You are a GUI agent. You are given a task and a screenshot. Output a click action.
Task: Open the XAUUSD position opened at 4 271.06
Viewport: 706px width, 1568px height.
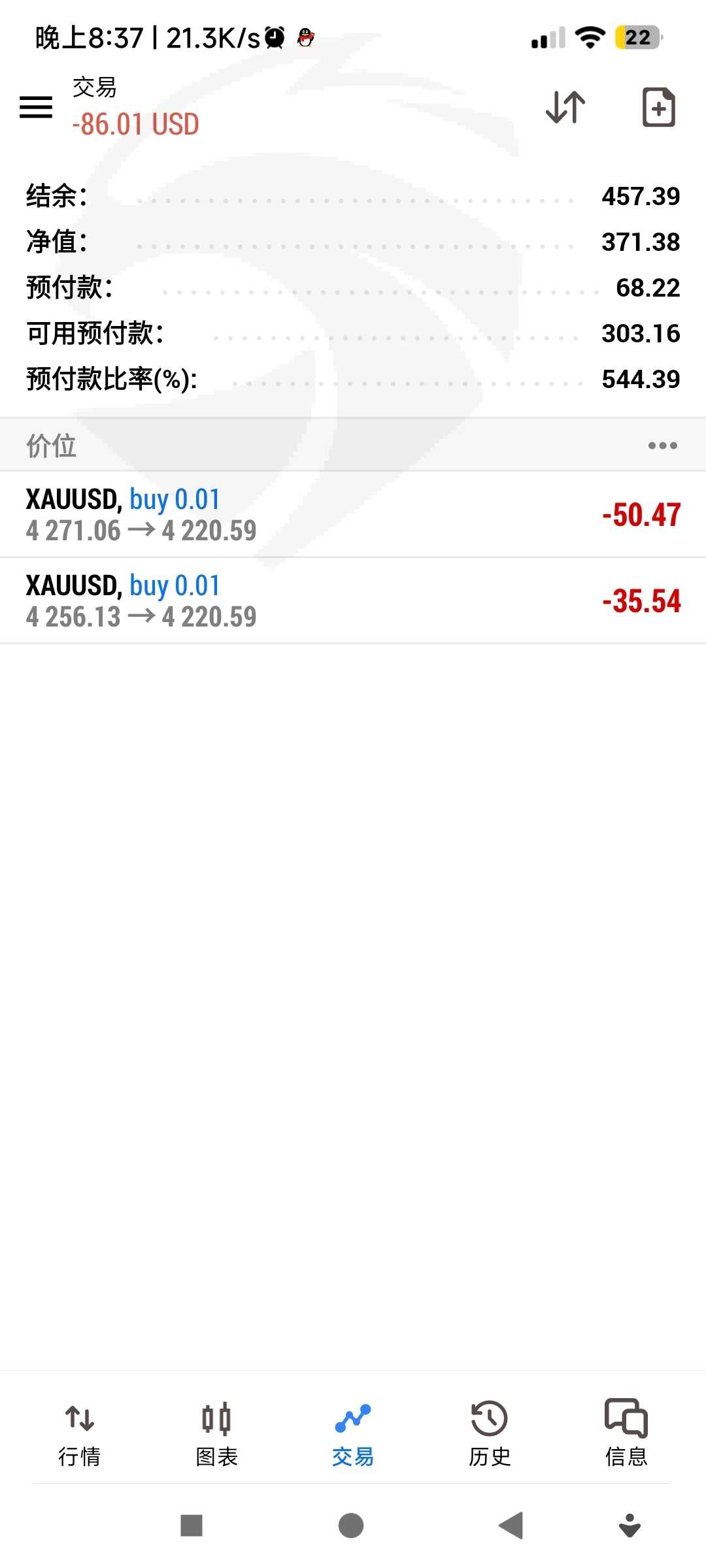pyautogui.click(x=353, y=515)
